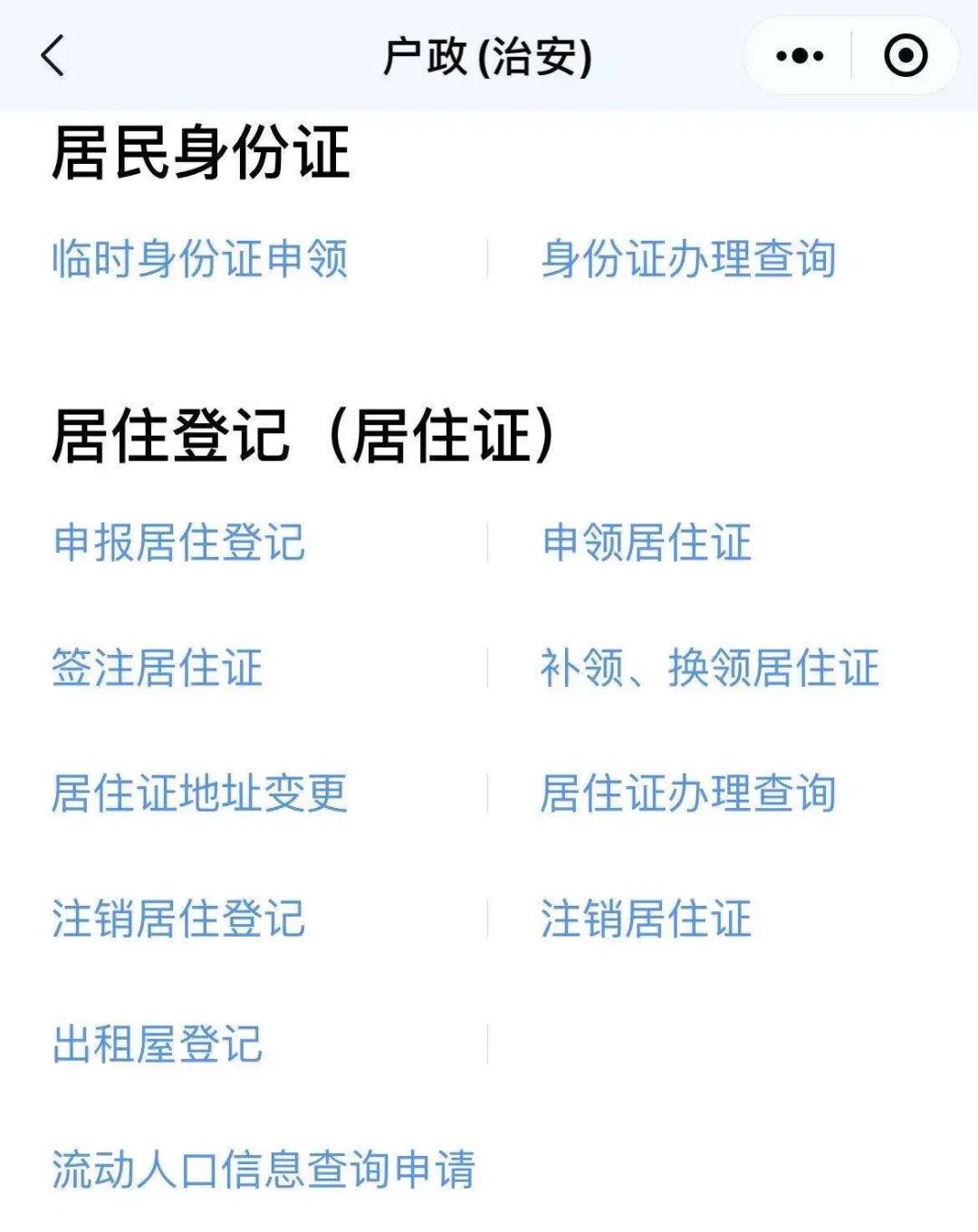This screenshot has width=978, height=1232.
Task: Open 临时身份证申领
Action: (200, 259)
